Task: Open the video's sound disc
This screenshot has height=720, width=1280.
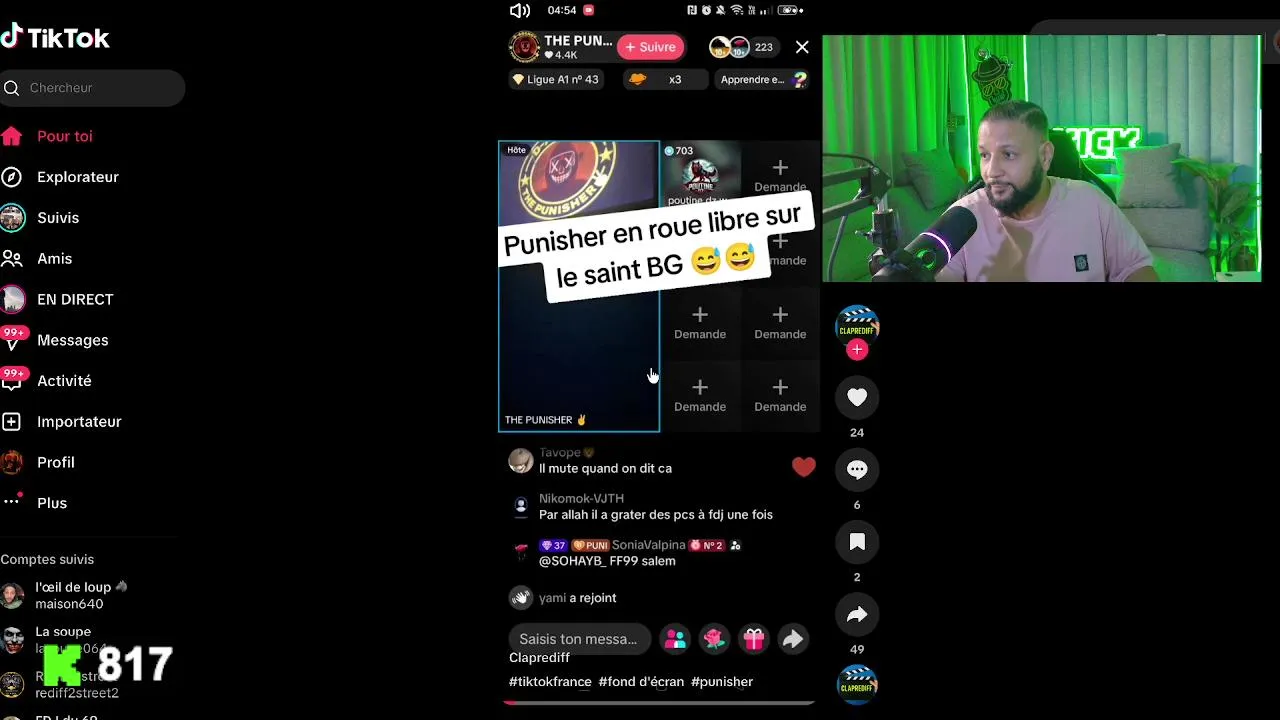Action: (857, 685)
